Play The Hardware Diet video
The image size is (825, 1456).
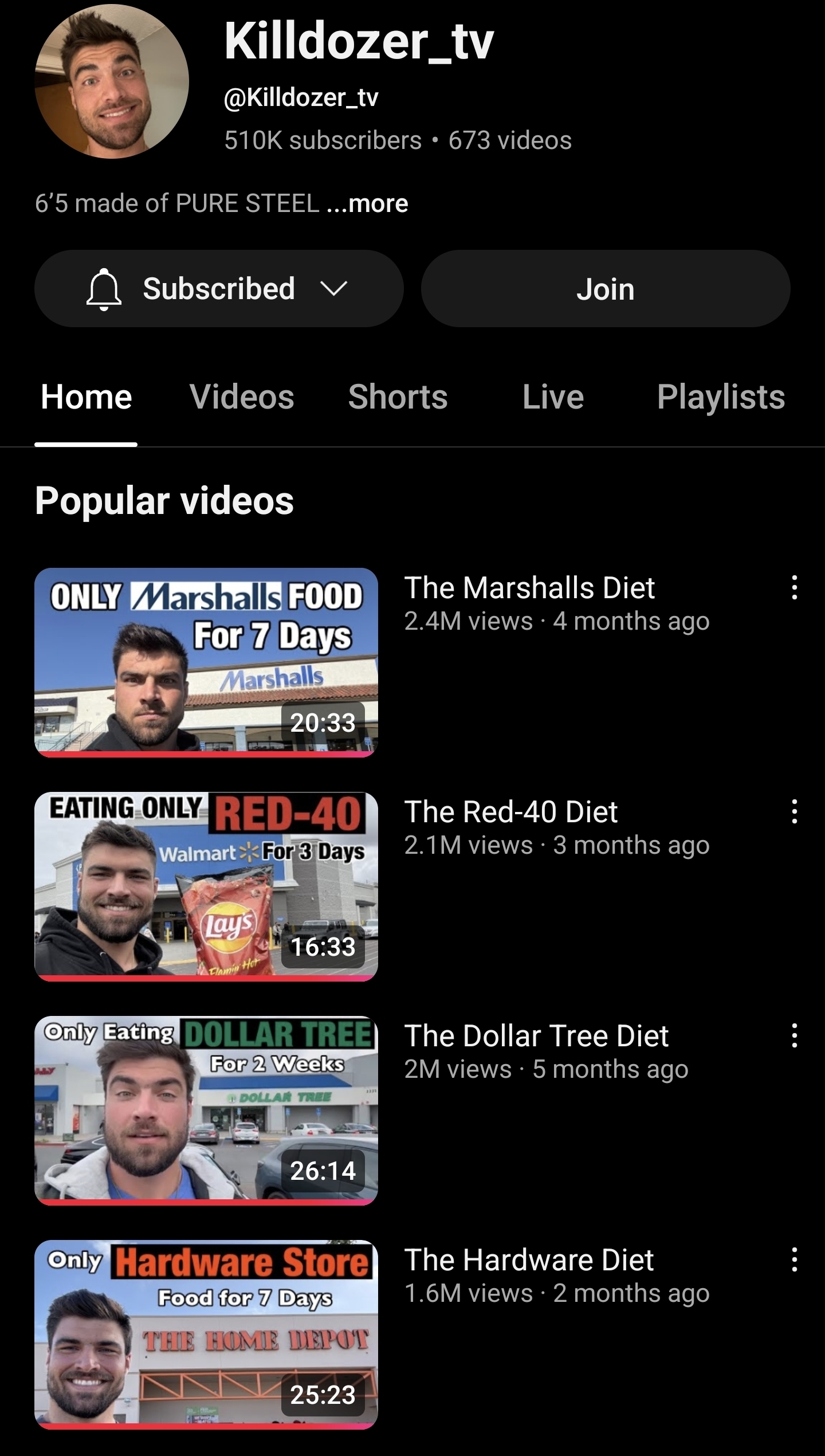pyautogui.click(x=206, y=1335)
